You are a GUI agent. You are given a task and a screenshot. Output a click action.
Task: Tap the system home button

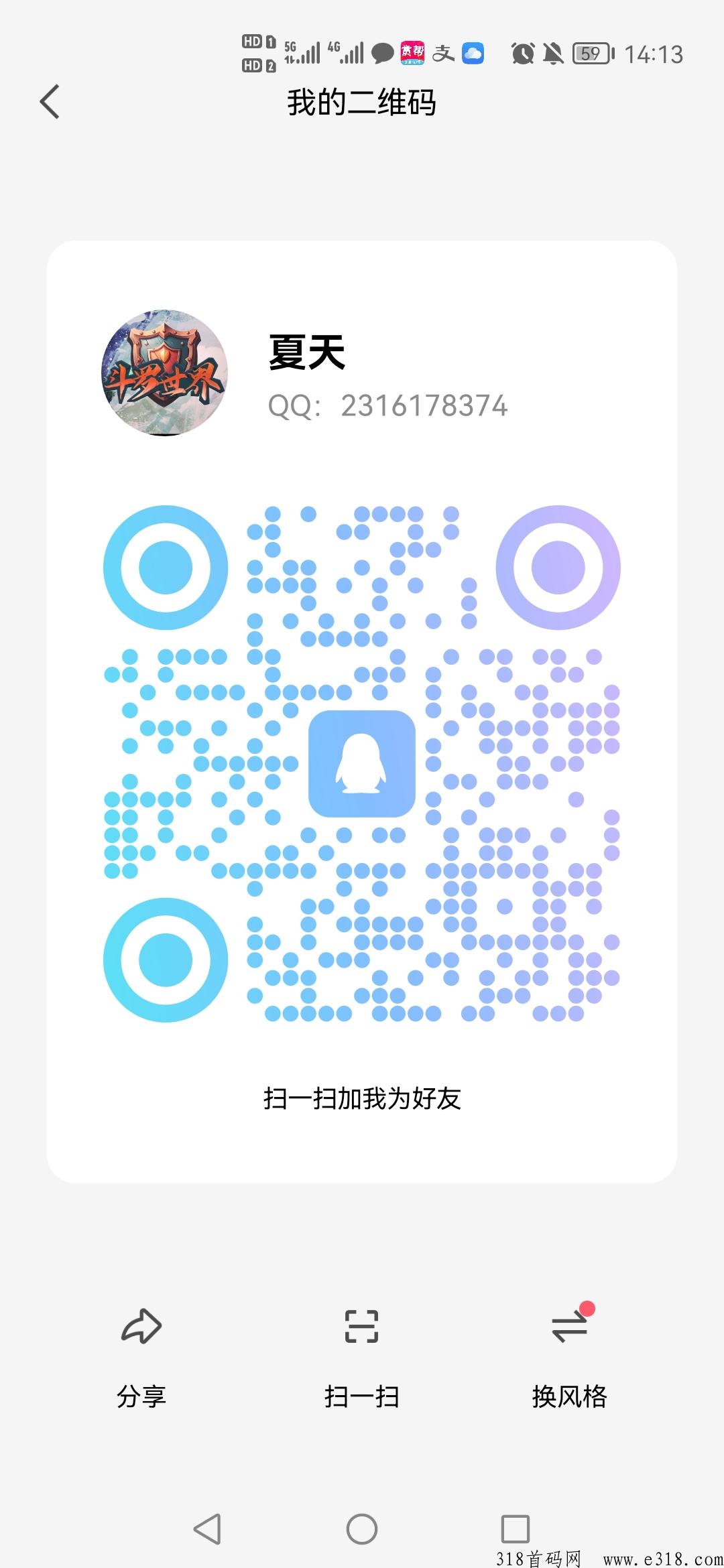point(362,1530)
